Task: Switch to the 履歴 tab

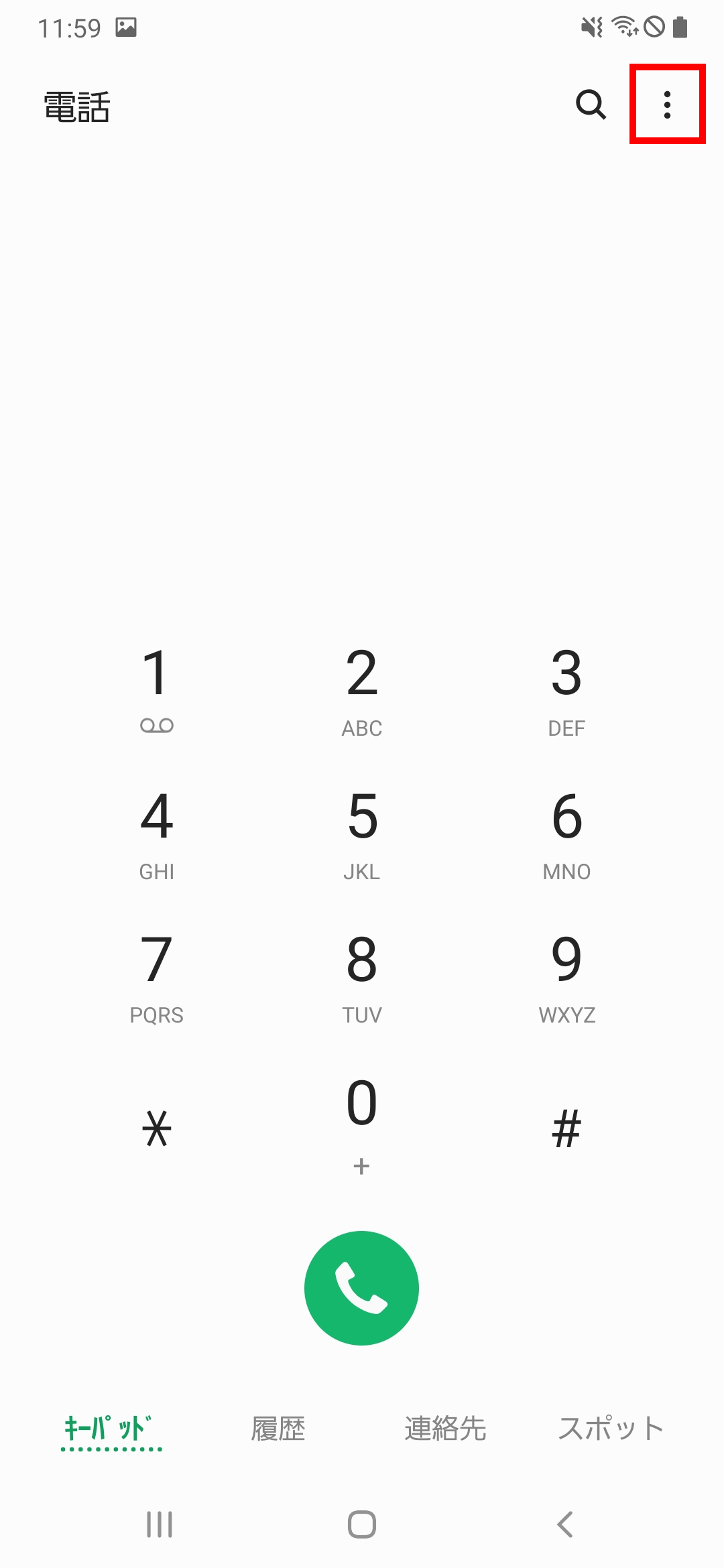Action: click(278, 1429)
